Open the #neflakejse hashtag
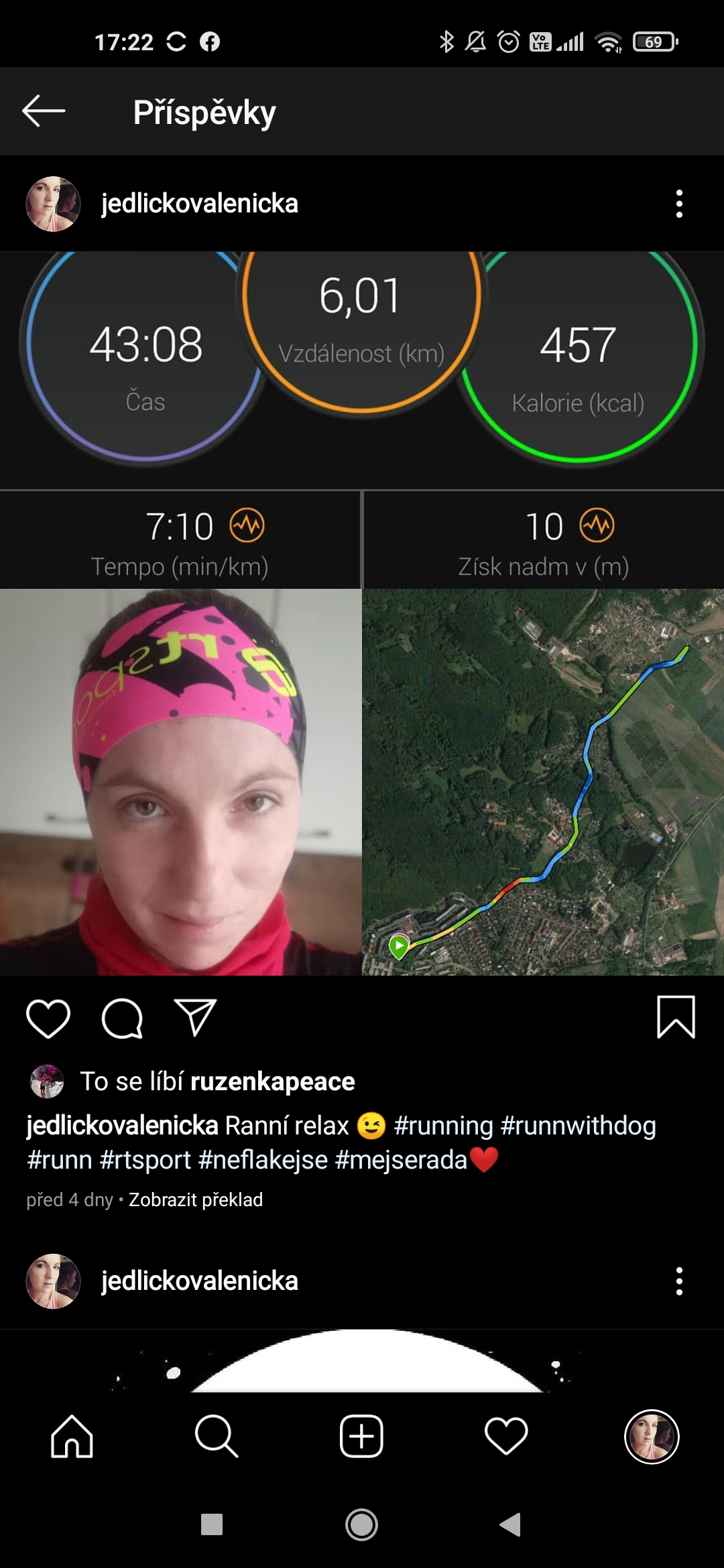The image size is (724, 1568). tap(263, 1160)
